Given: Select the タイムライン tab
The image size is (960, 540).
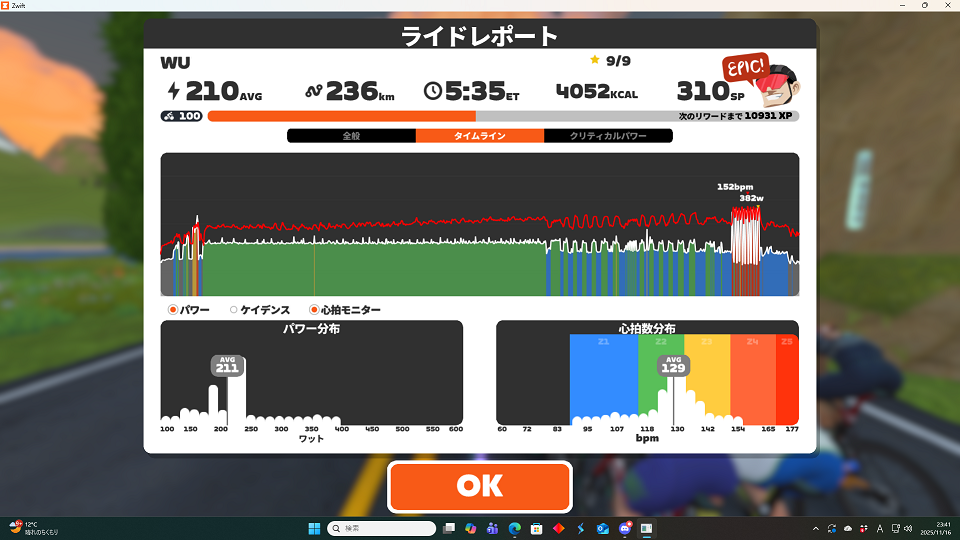Looking at the screenshot, I should 480,135.
